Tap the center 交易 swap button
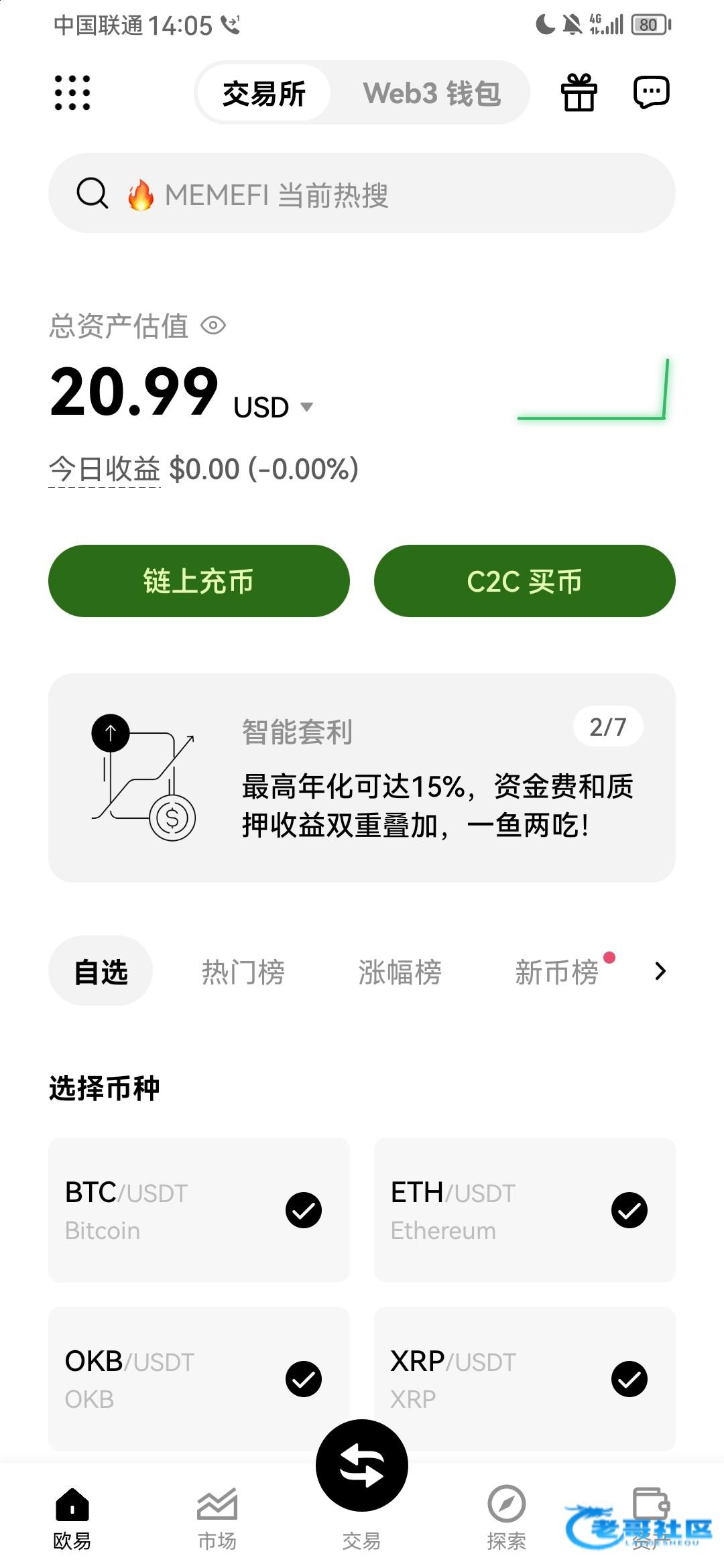The image size is (724, 1568). tap(362, 1465)
